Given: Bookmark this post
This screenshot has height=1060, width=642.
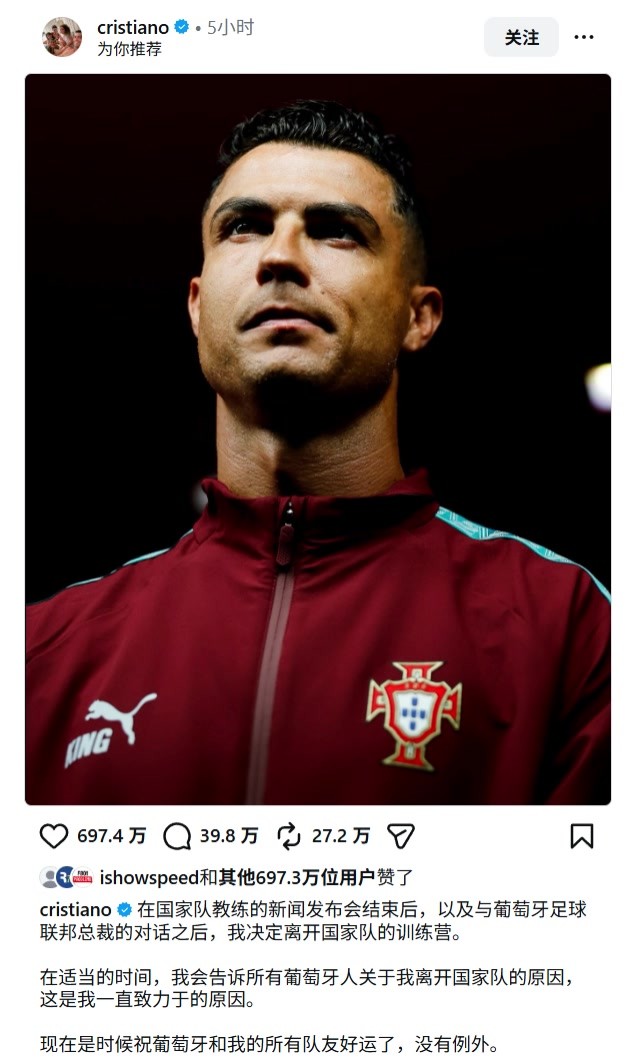Looking at the screenshot, I should click(582, 836).
